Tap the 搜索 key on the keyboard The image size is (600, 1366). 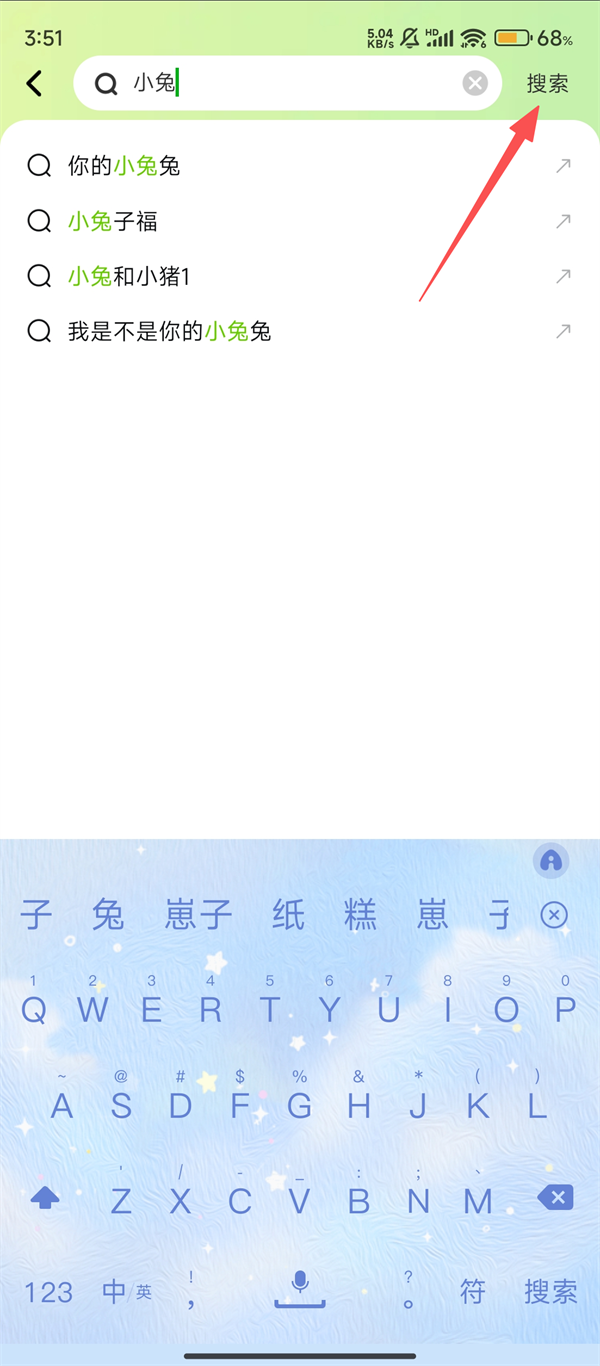(551, 1291)
